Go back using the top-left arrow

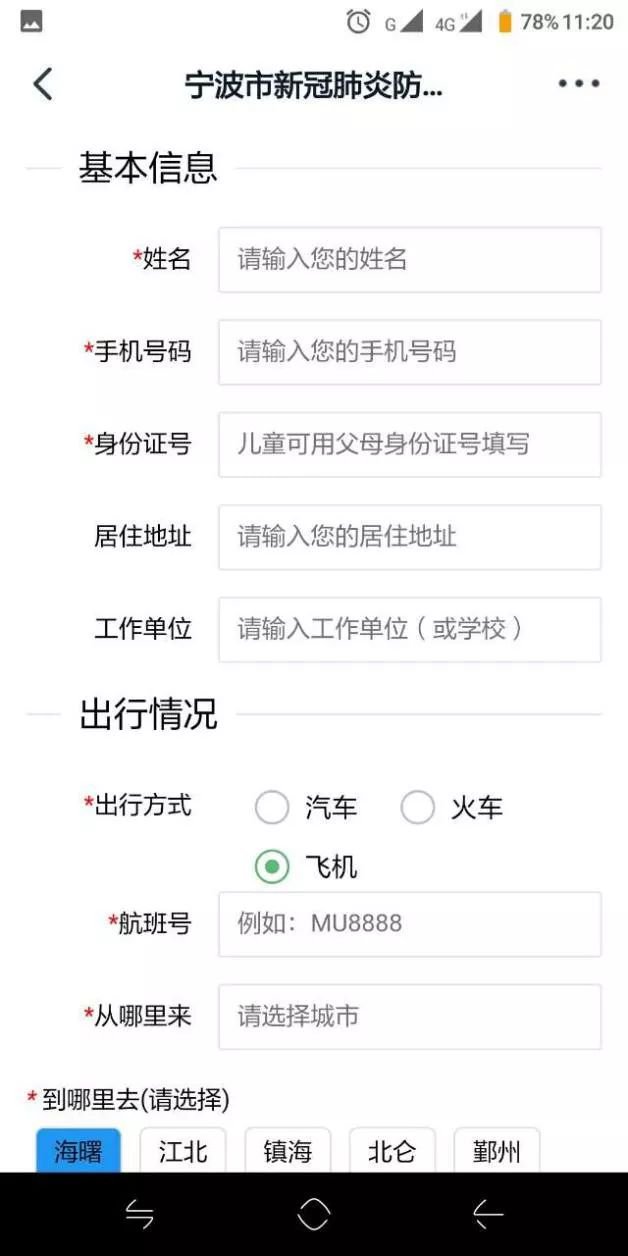(42, 84)
